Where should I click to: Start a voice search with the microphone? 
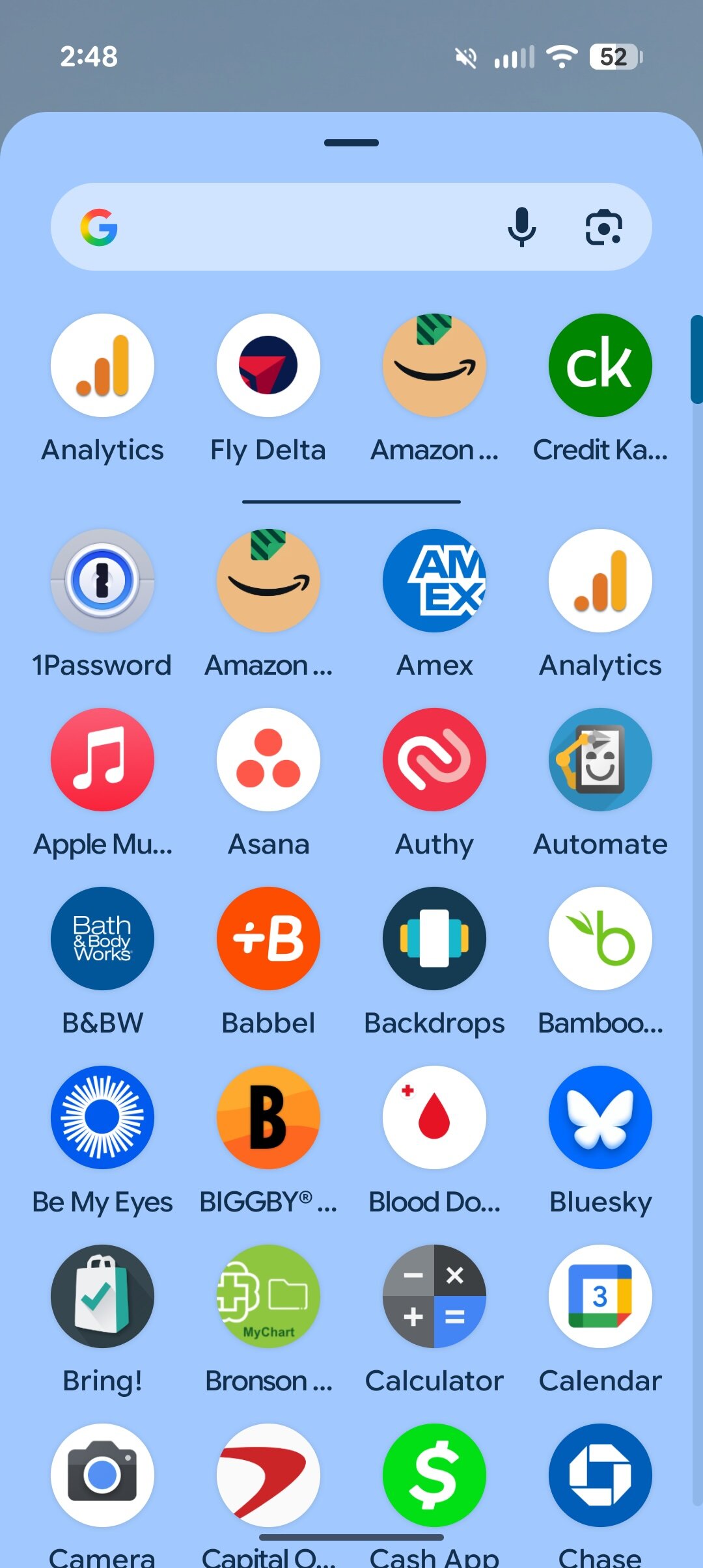pos(522,226)
